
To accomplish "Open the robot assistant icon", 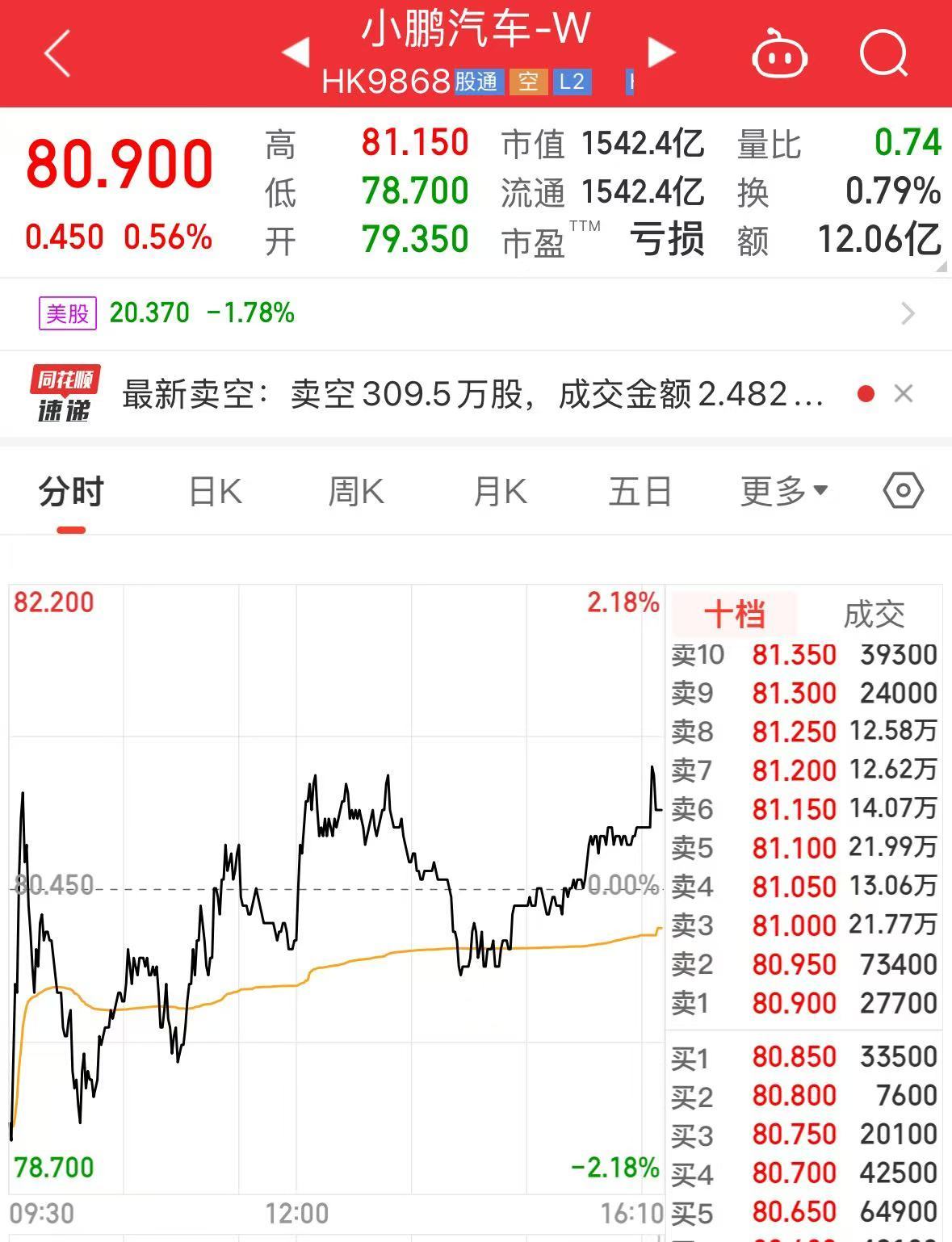I will (x=779, y=55).
